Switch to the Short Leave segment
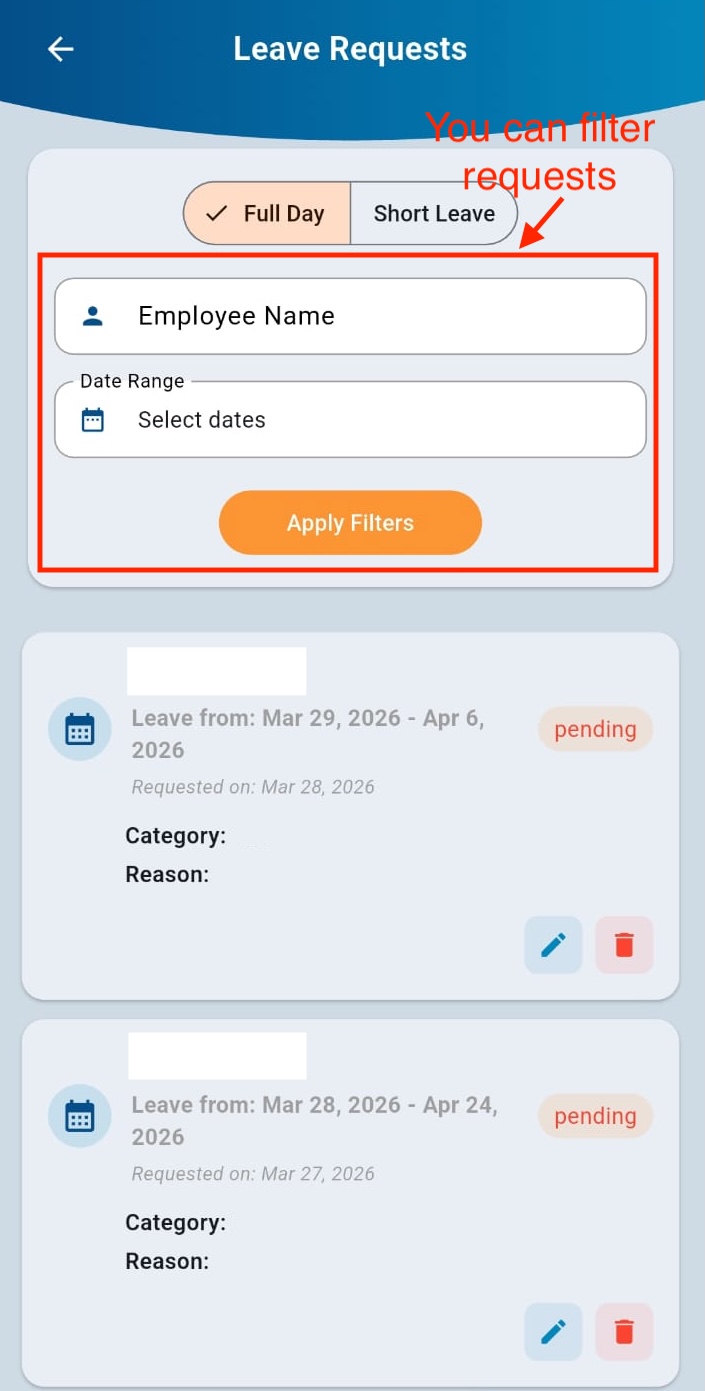The image size is (705, 1391). click(x=434, y=214)
